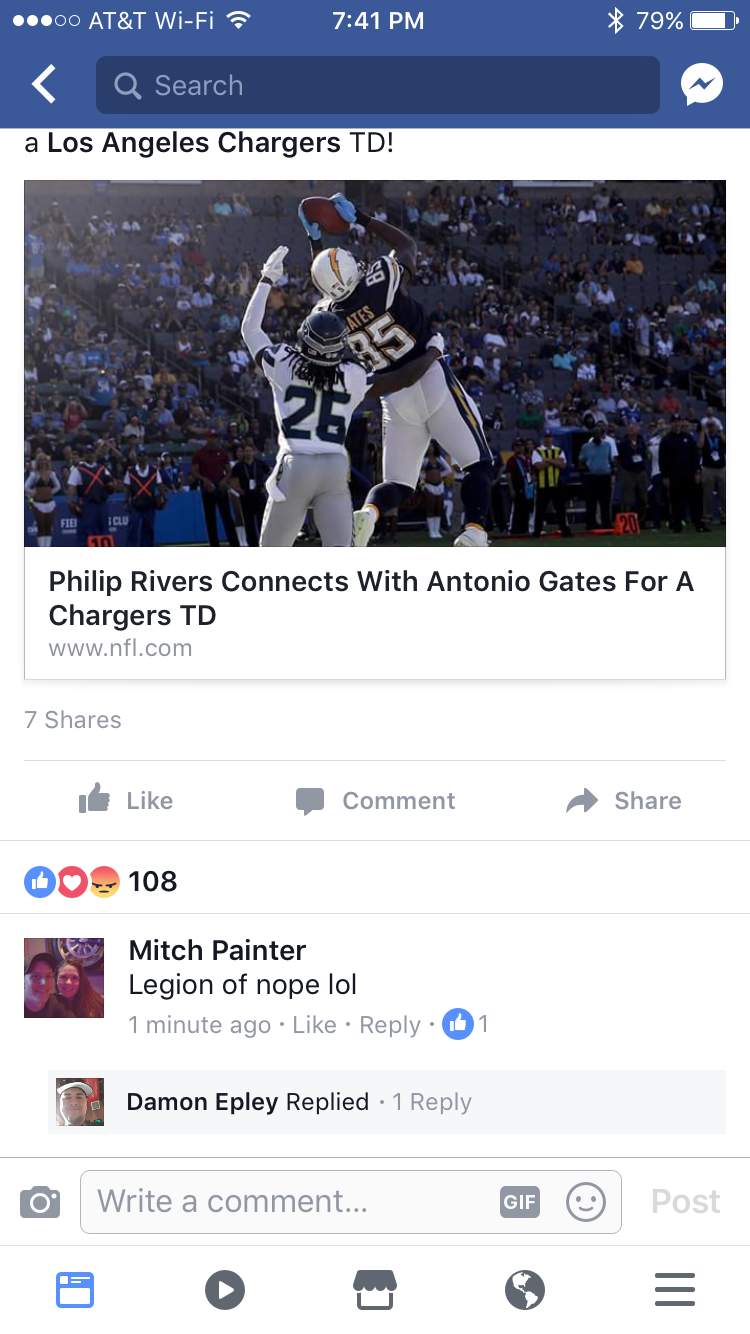The width and height of the screenshot is (750, 1334).
Task: Switch to the Marketplace tab
Action: point(375,1290)
